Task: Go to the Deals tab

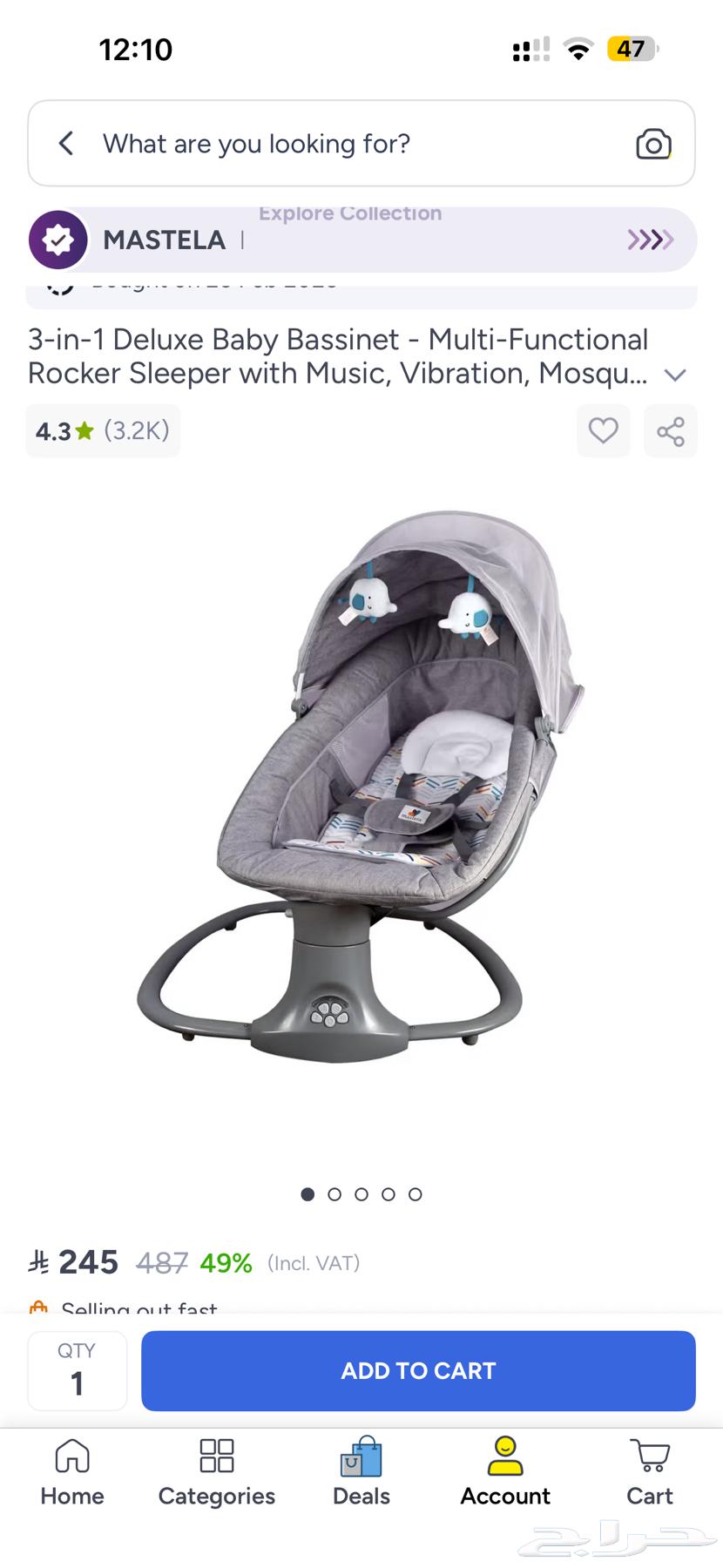Action: click(361, 1472)
